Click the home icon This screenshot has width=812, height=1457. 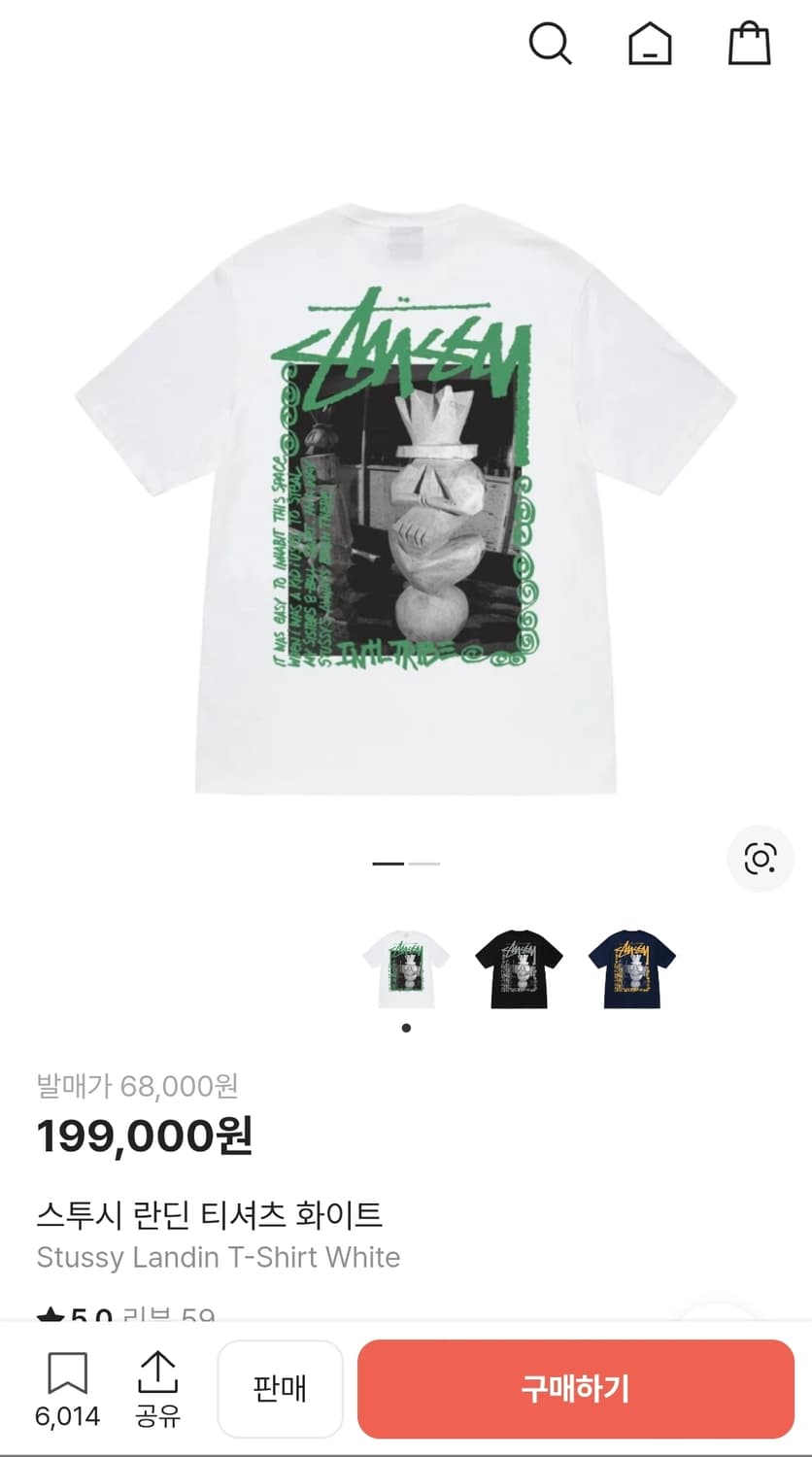pyautogui.click(x=650, y=43)
